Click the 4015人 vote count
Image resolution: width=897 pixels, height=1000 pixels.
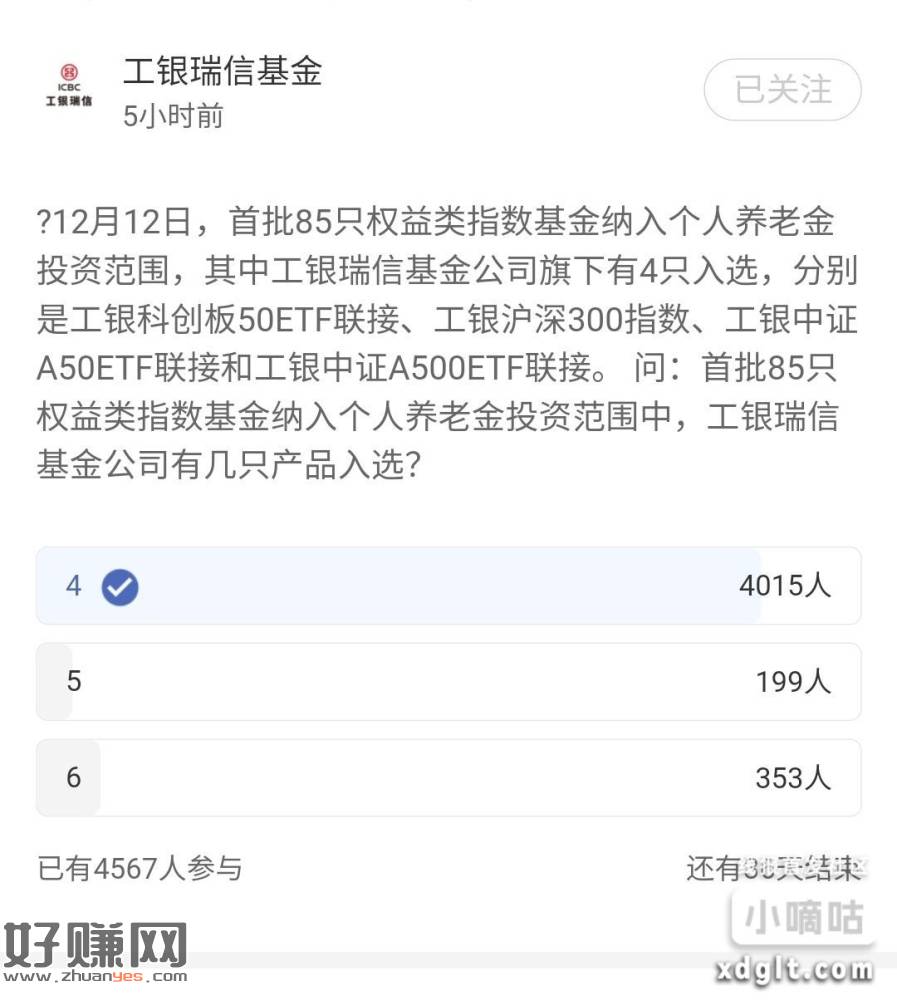[787, 586]
